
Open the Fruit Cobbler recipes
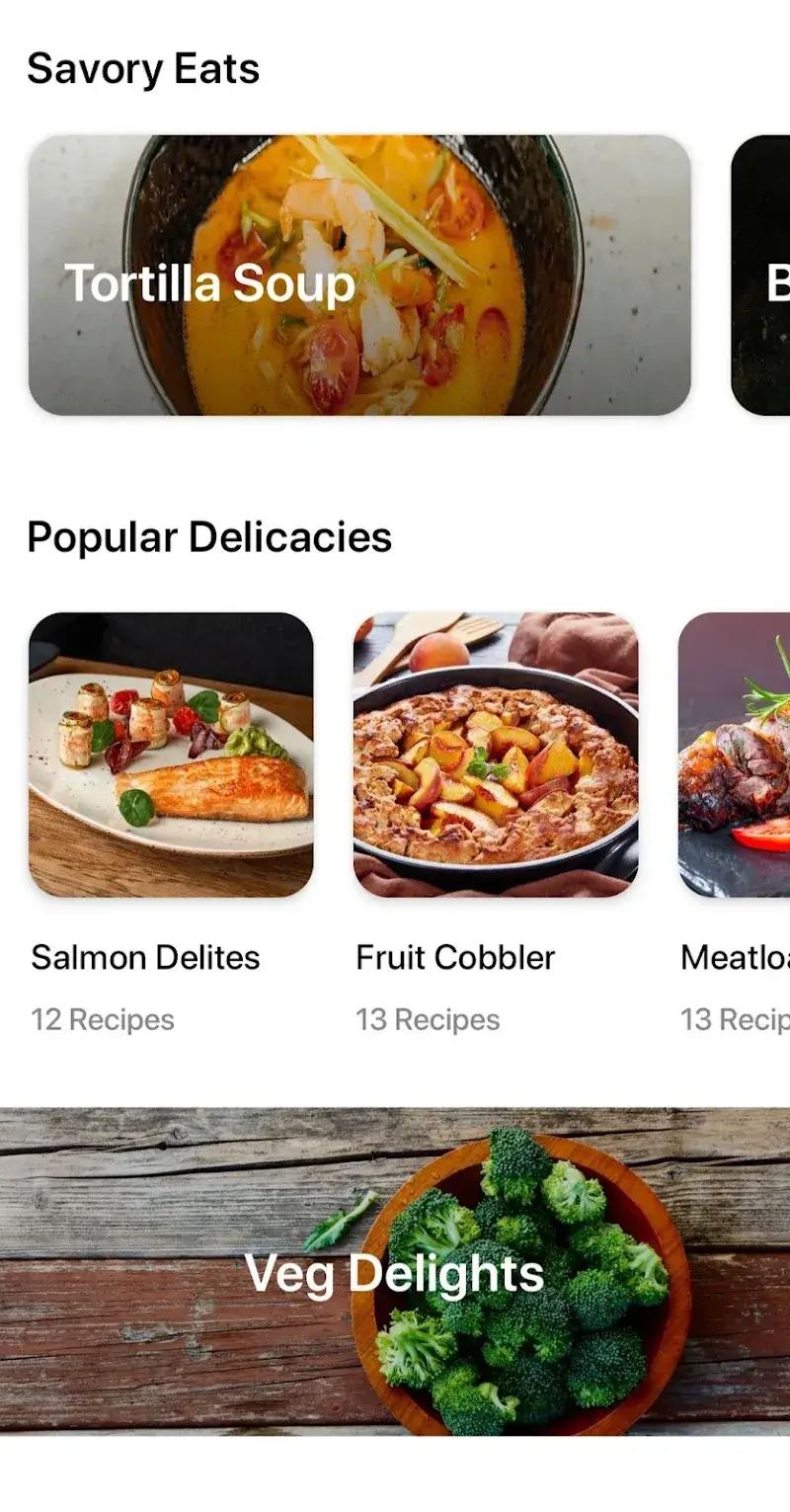point(496,755)
